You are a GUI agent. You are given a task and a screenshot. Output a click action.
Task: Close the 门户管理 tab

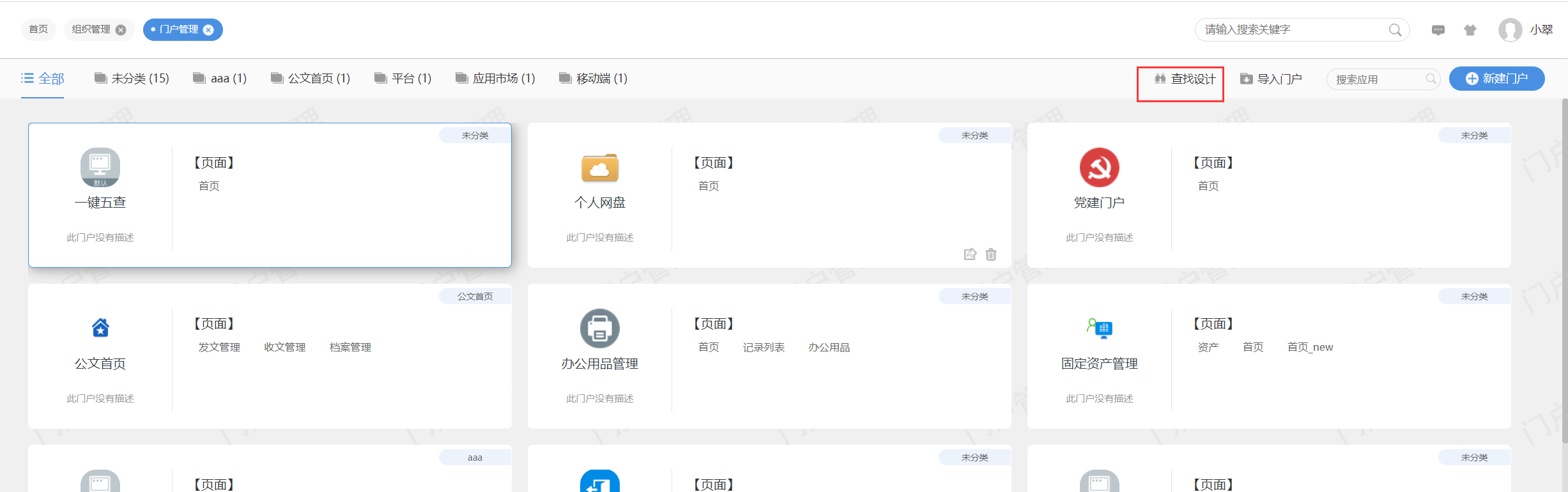[208, 30]
